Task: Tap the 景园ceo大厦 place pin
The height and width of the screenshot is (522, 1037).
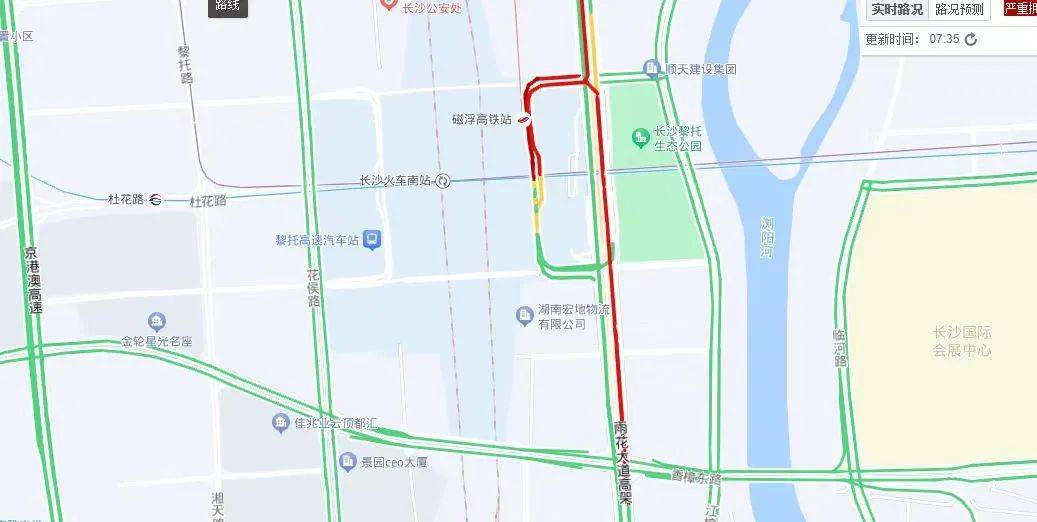Action: click(x=347, y=461)
